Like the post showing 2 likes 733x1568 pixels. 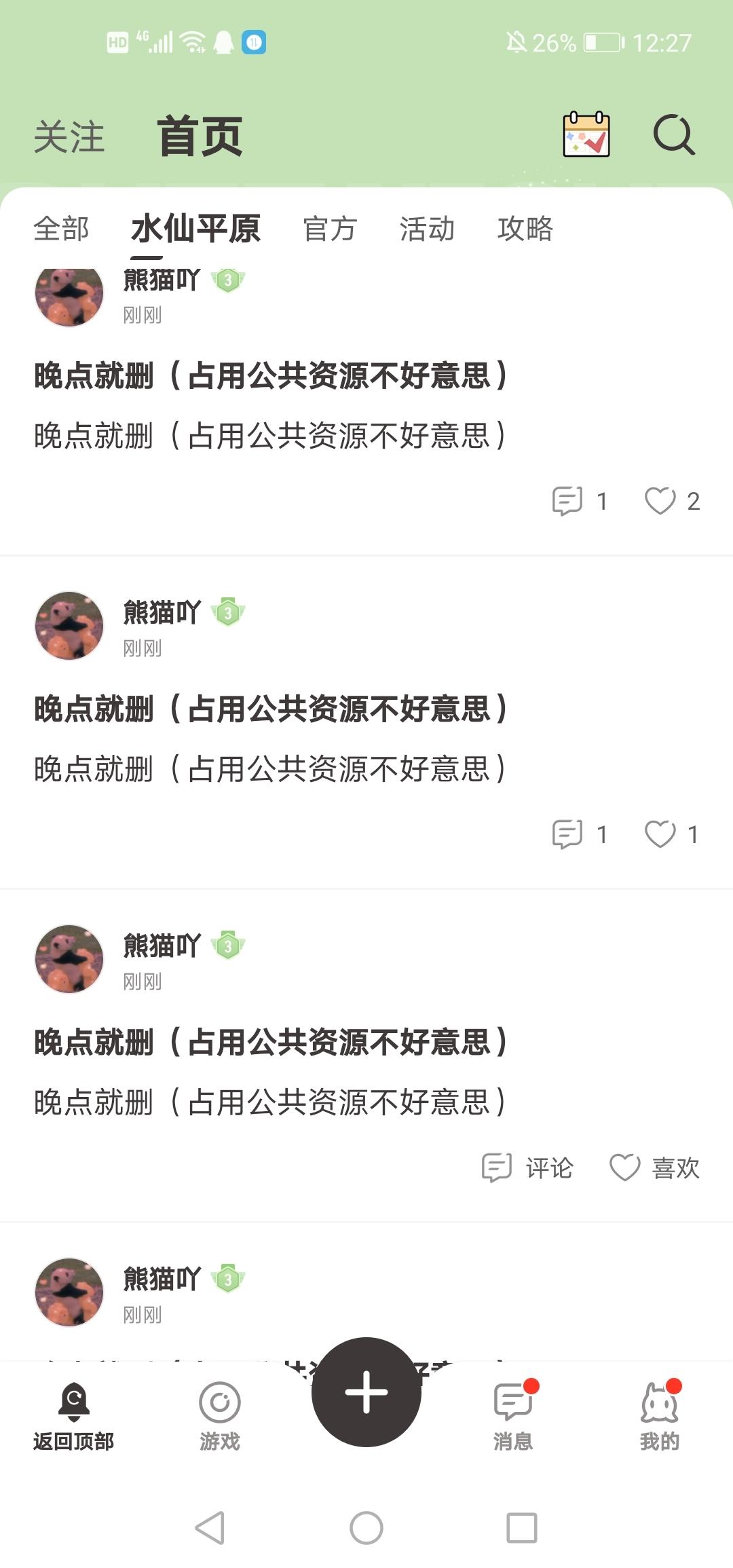tap(660, 501)
